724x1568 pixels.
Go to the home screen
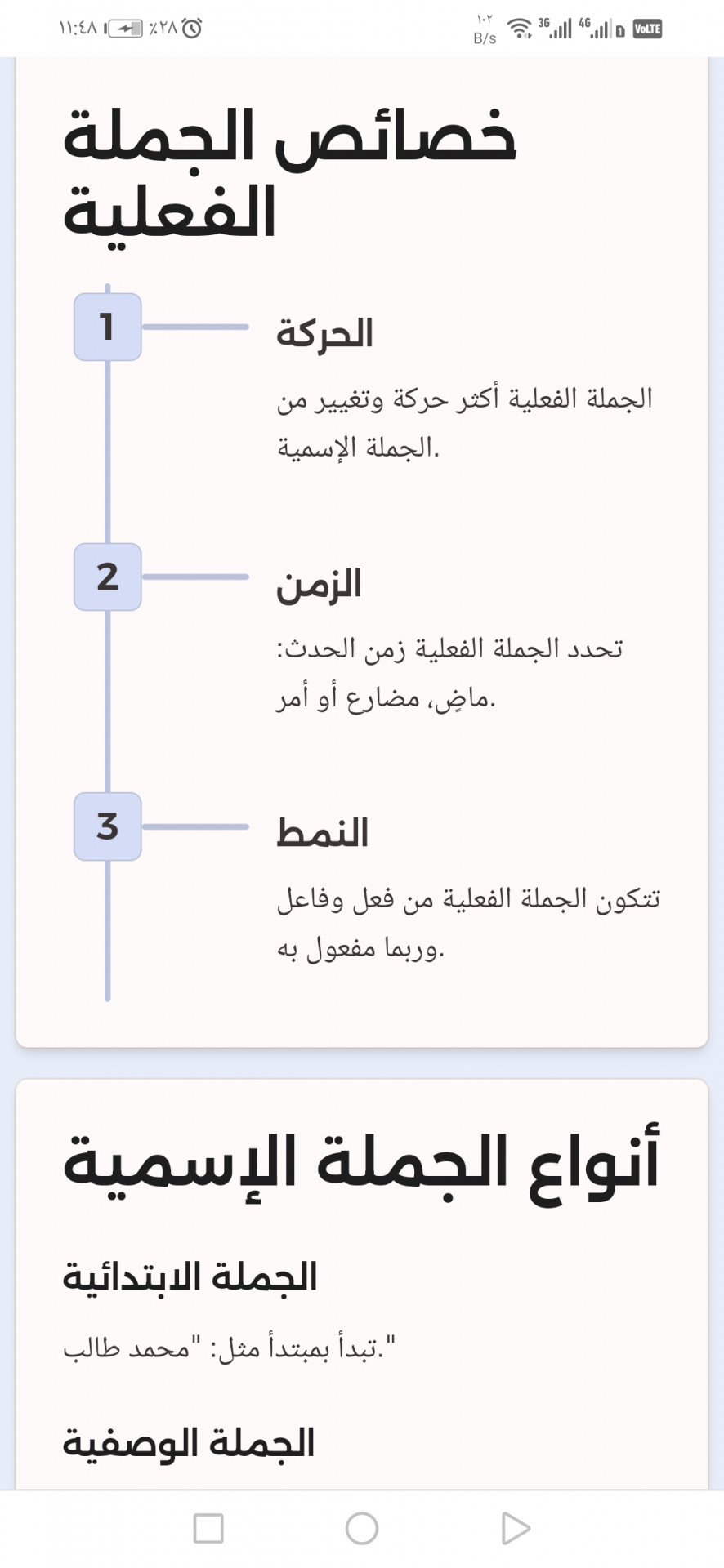tap(362, 1529)
